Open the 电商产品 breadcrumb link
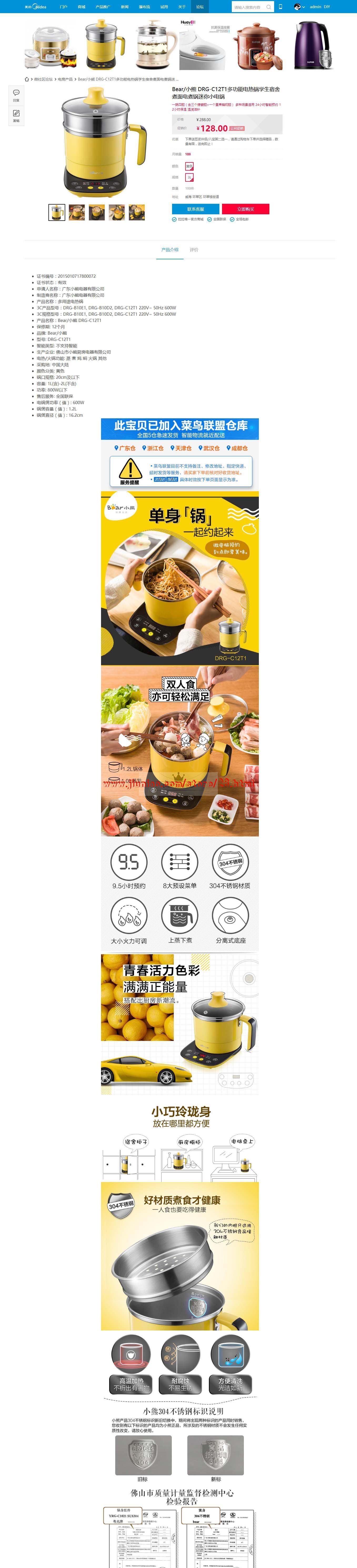 click(65, 79)
